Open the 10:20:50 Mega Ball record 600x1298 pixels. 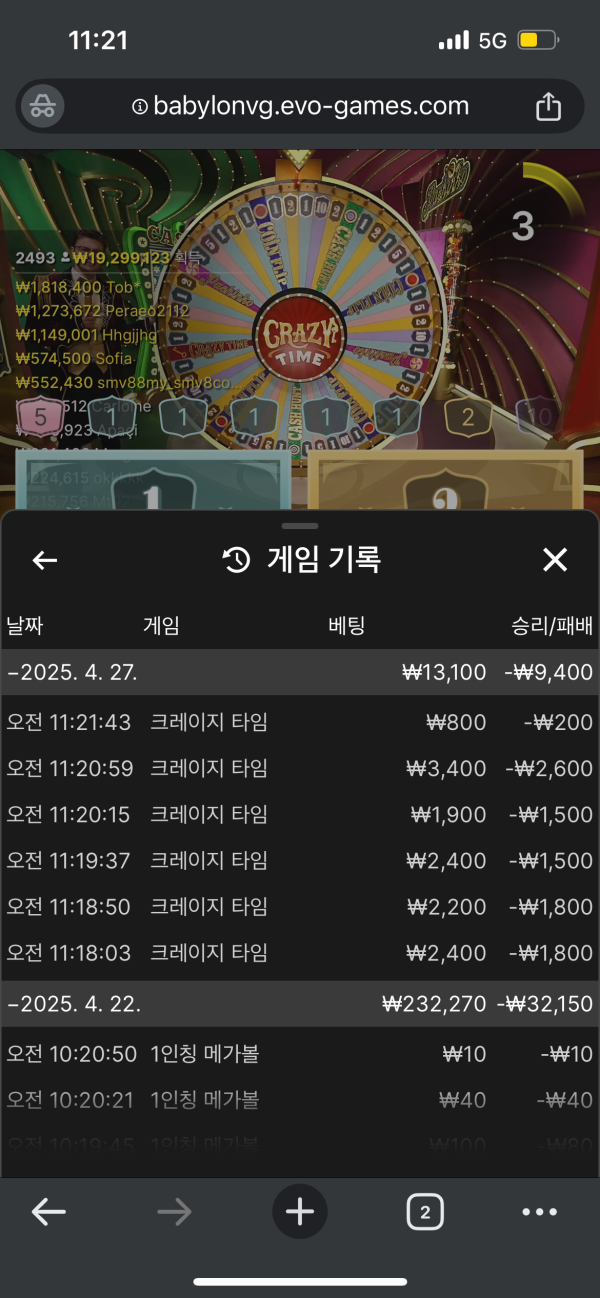point(300,1053)
